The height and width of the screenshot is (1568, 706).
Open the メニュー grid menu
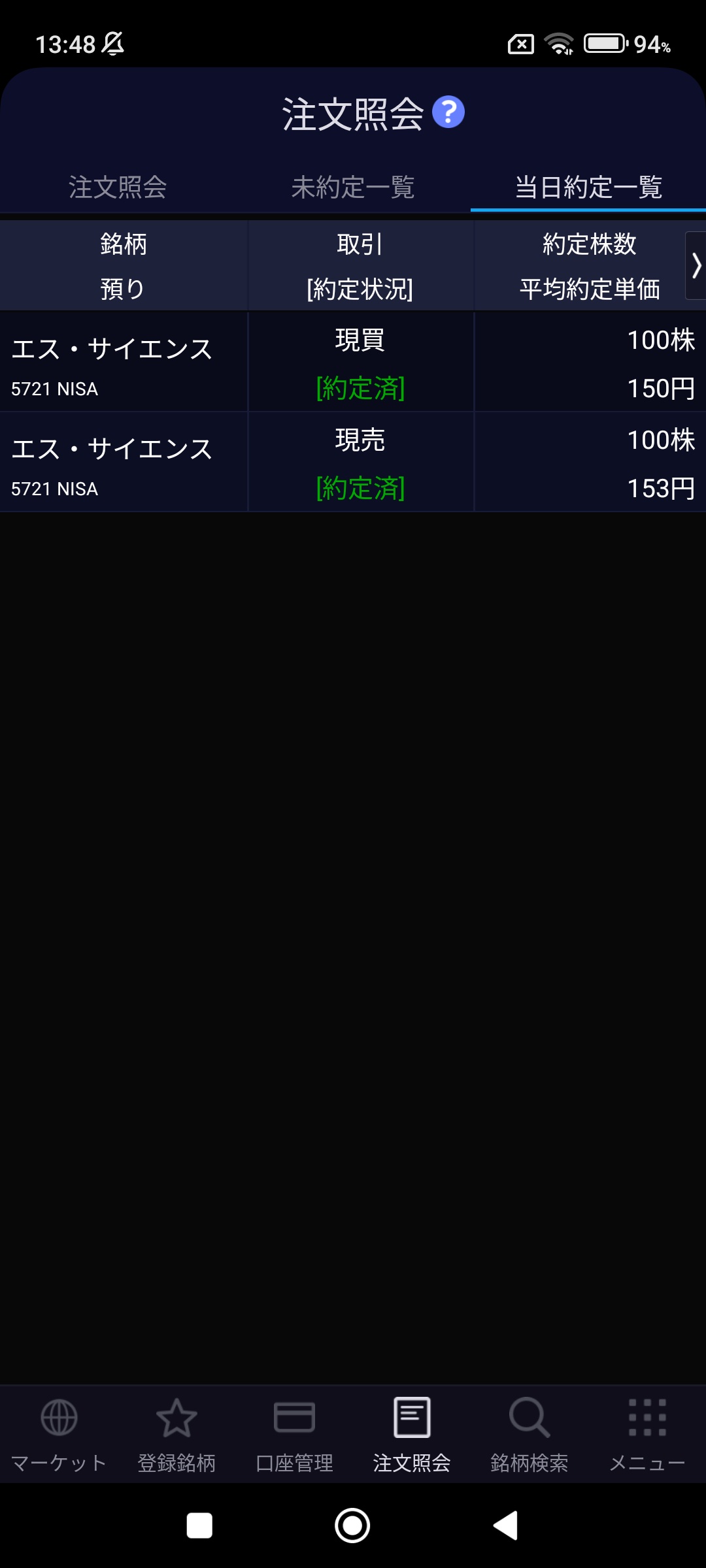(647, 1434)
